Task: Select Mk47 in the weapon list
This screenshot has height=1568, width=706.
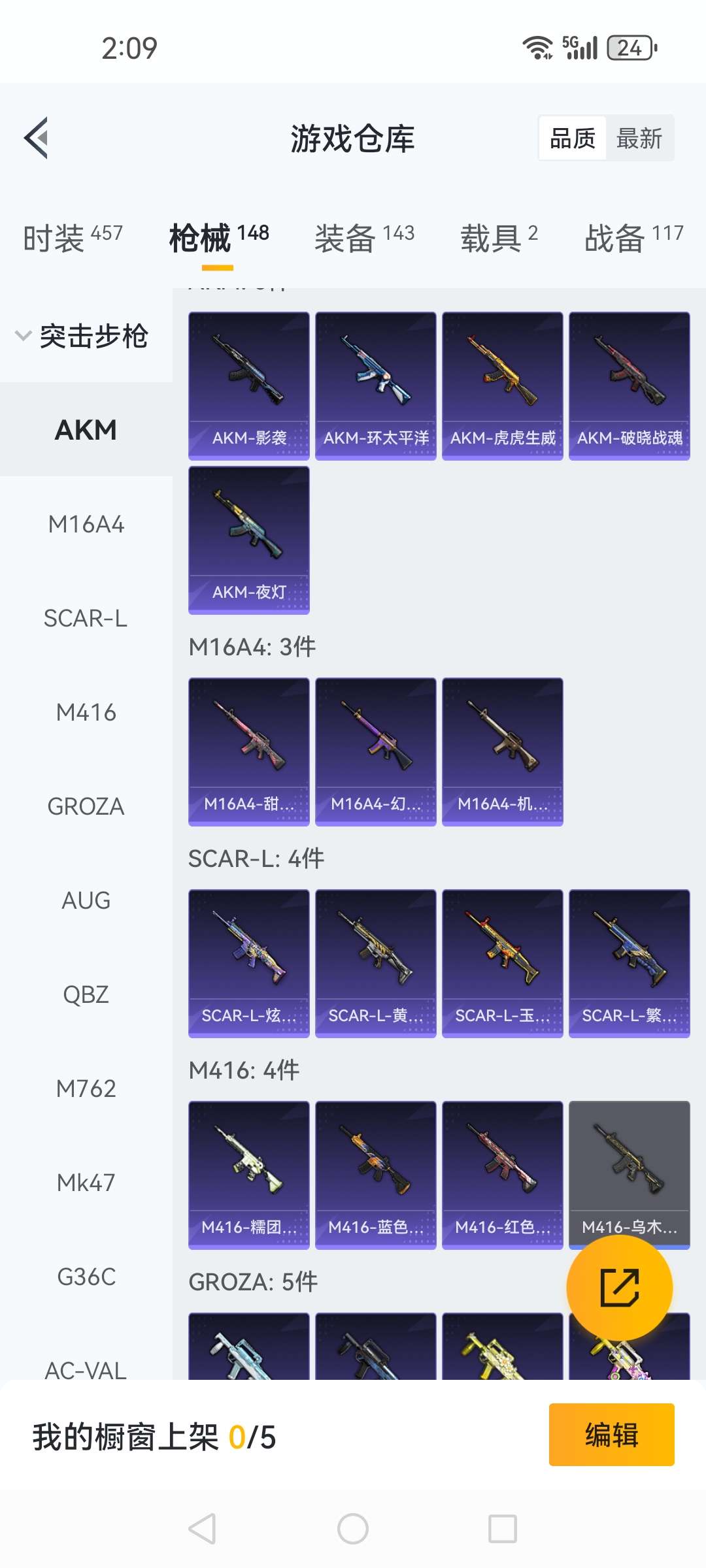Action: coord(86,1183)
